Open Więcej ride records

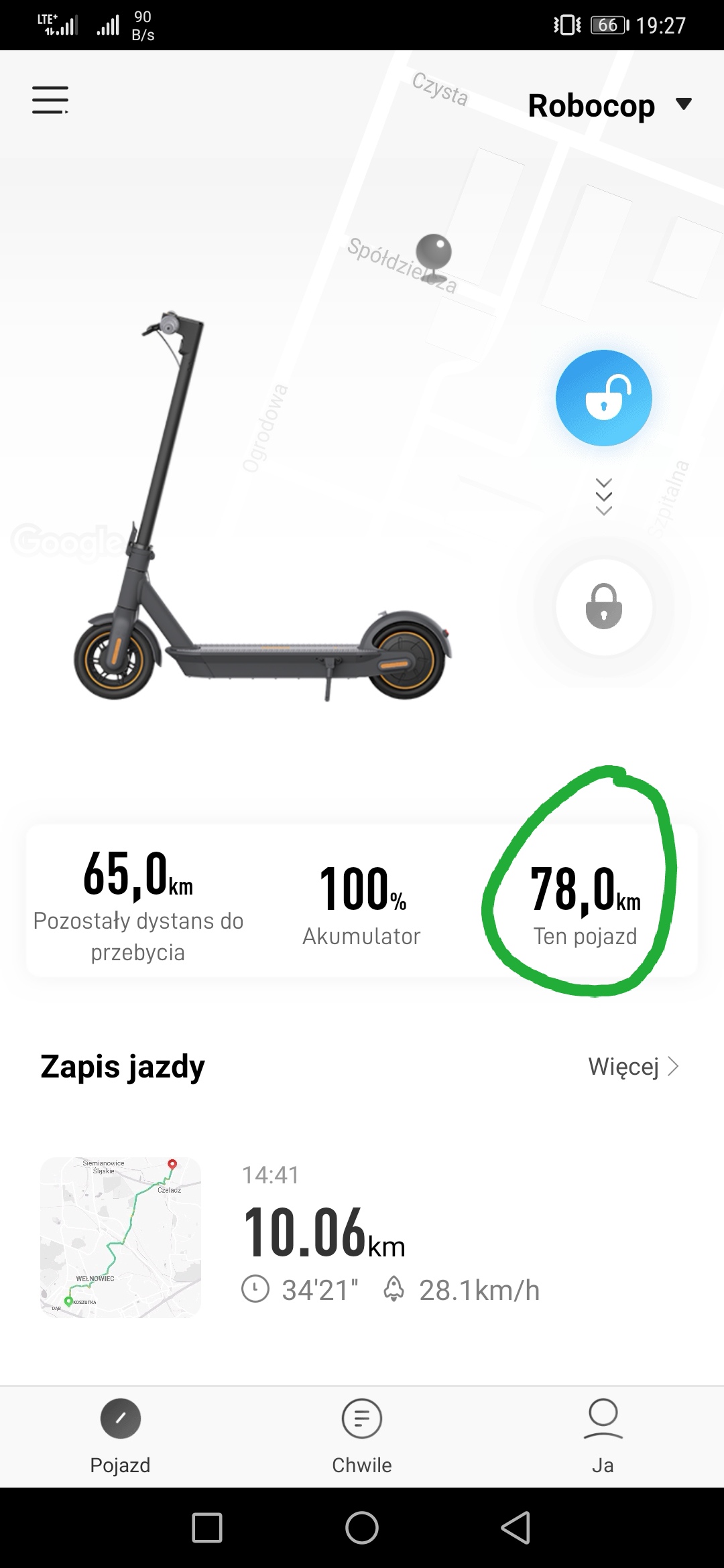633,1066
